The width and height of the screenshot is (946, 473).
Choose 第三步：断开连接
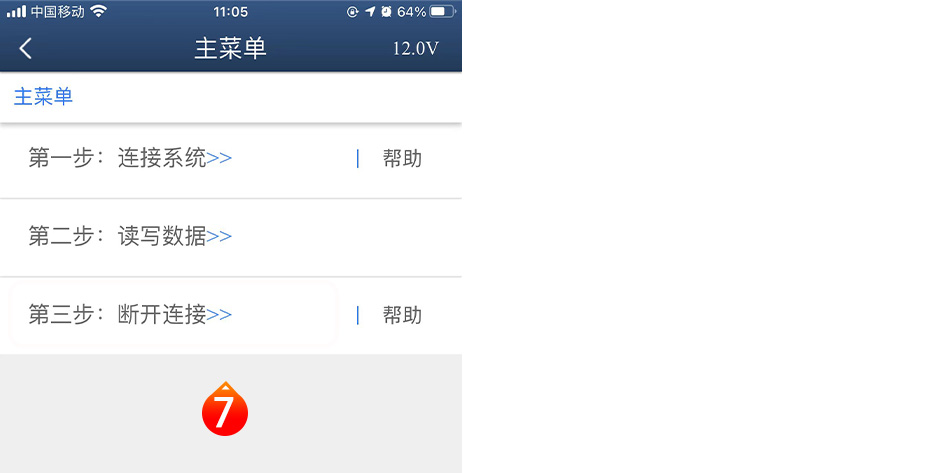[x=130, y=314]
